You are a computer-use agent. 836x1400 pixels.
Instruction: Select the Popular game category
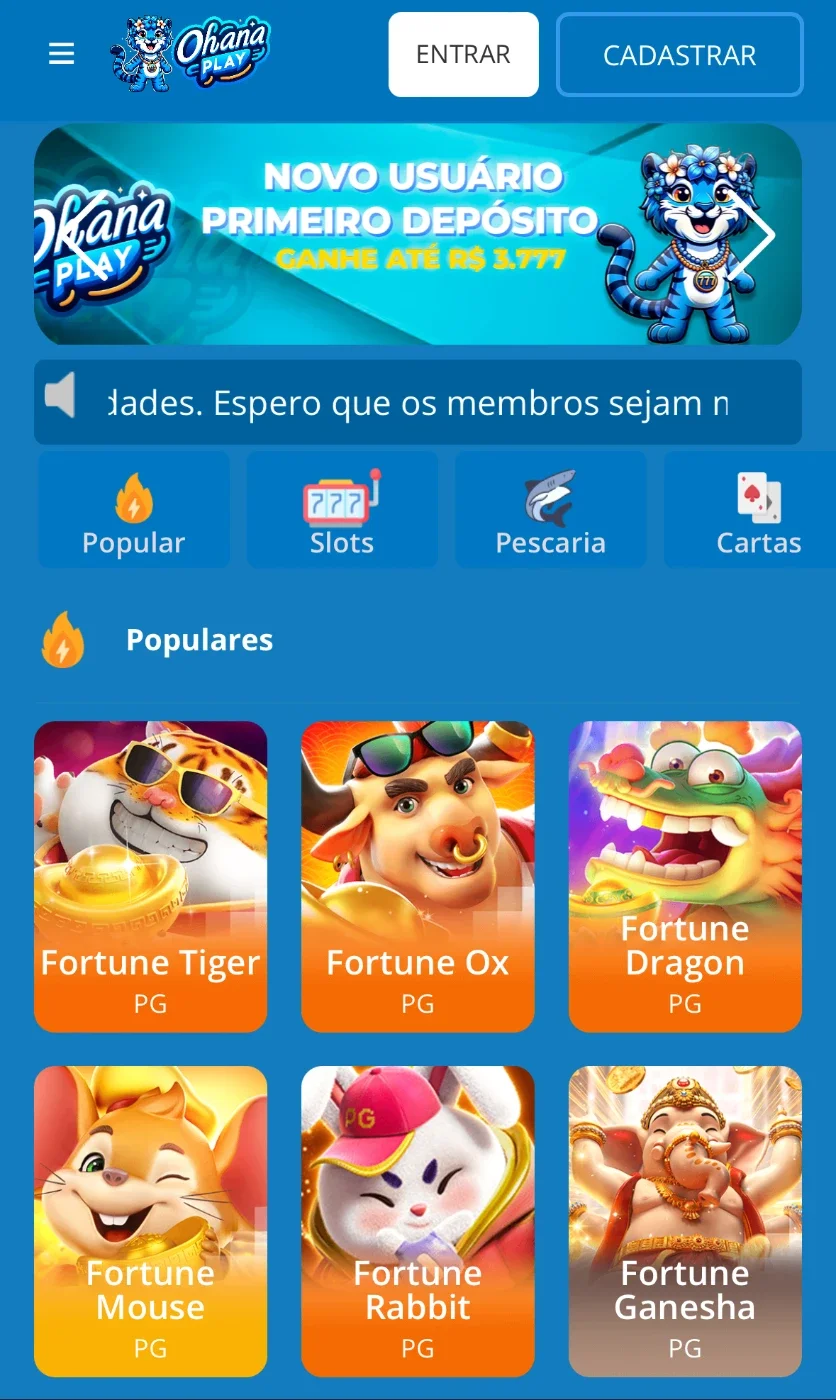134,510
